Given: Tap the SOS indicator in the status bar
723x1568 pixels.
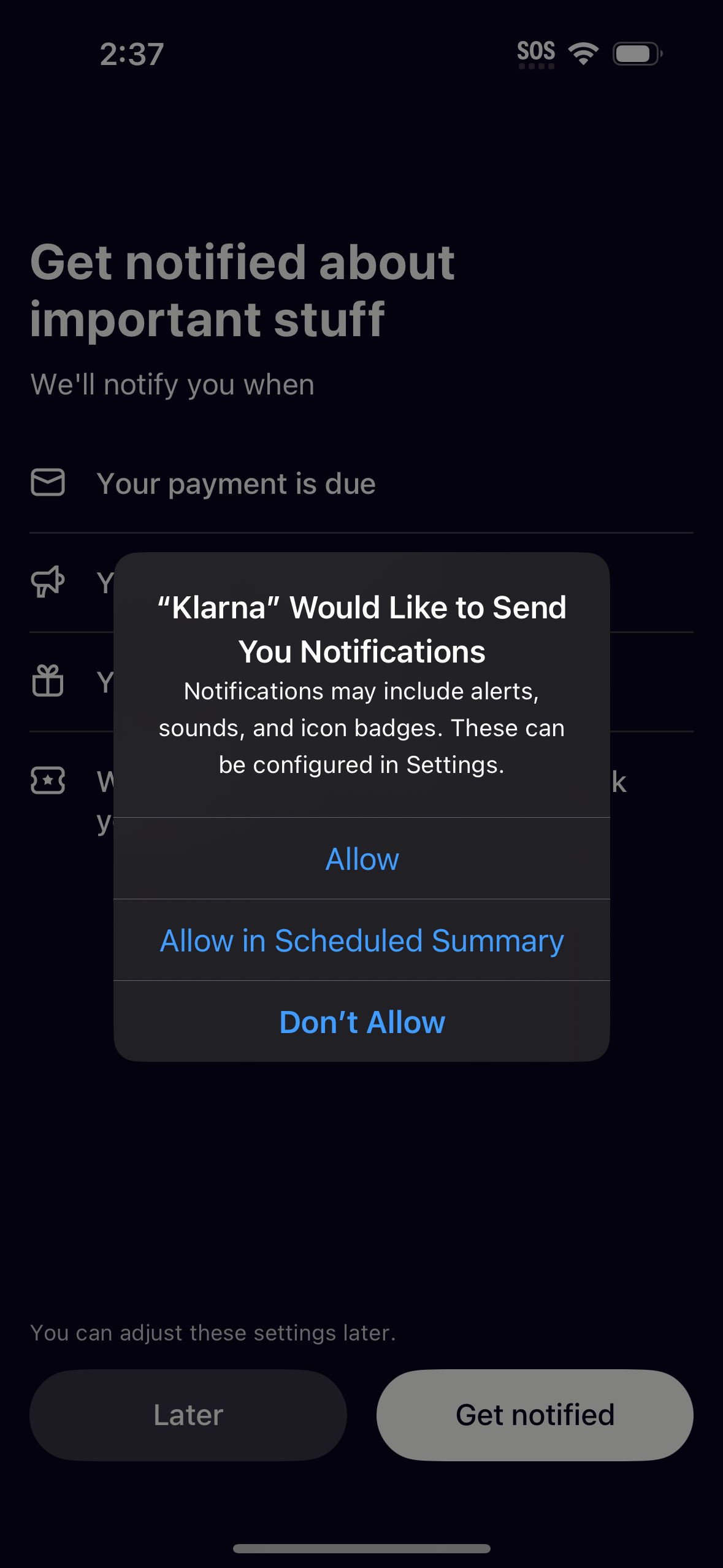Looking at the screenshot, I should (x=535, y=52).
